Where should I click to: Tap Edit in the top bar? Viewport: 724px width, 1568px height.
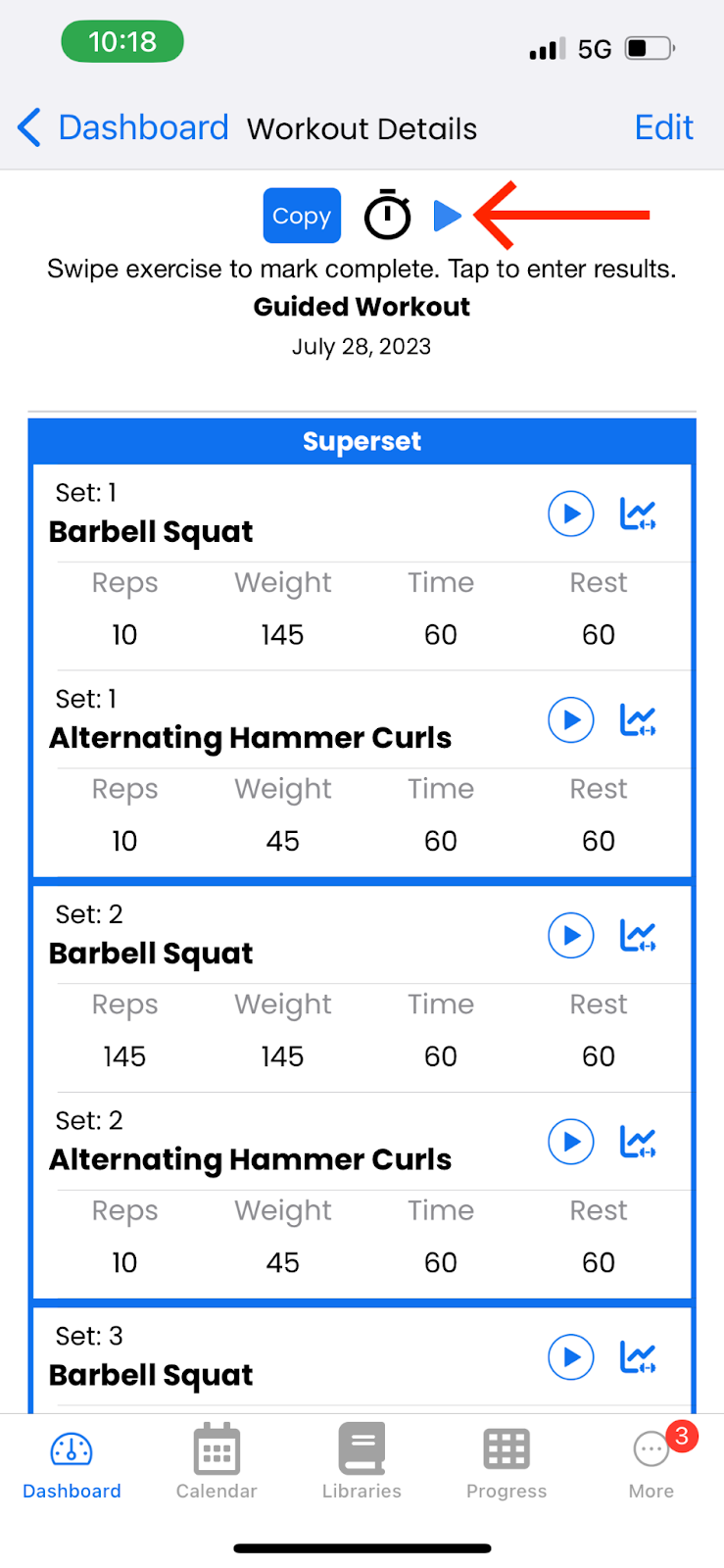click(x=663, y=127)
